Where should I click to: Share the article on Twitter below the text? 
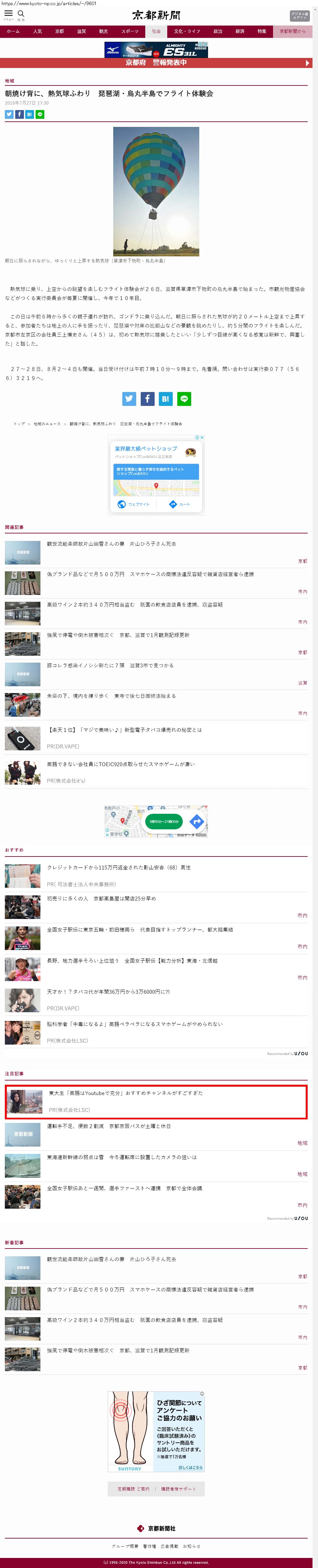tap(129, 399)
